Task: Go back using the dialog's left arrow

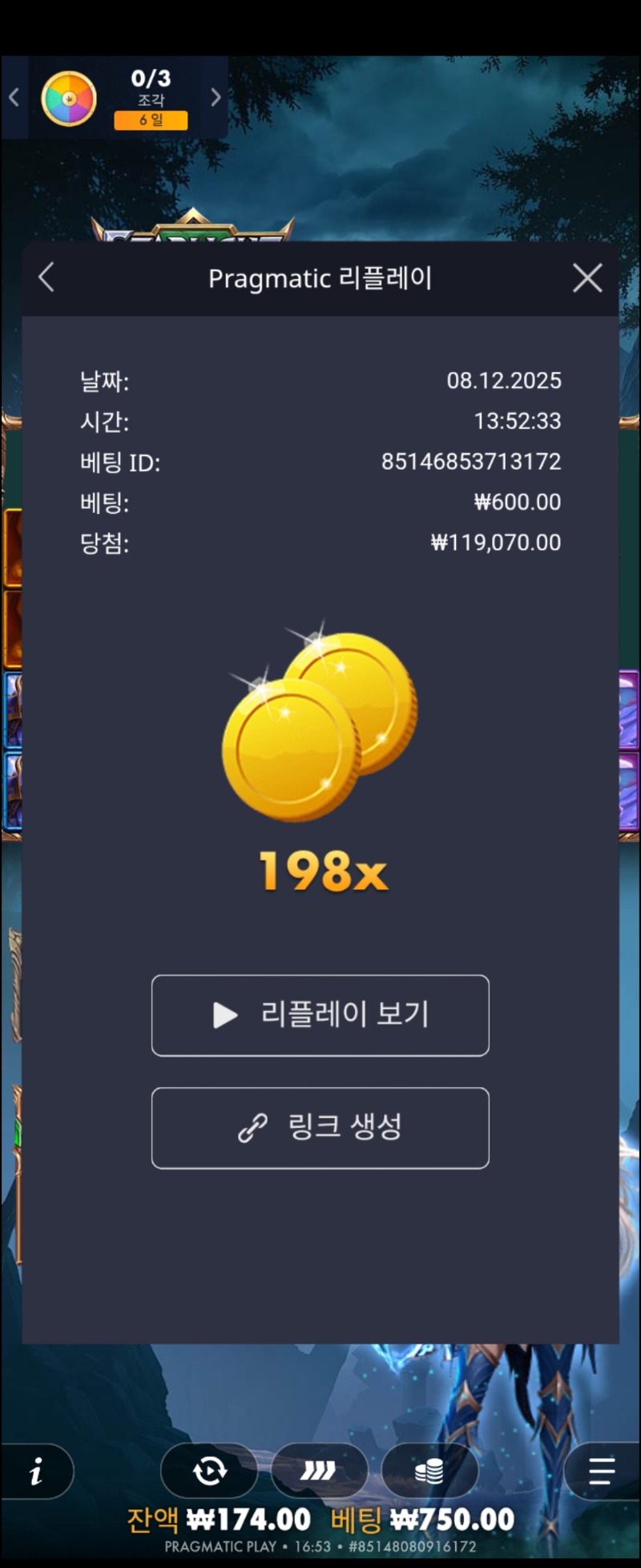Action: point(46,278)
